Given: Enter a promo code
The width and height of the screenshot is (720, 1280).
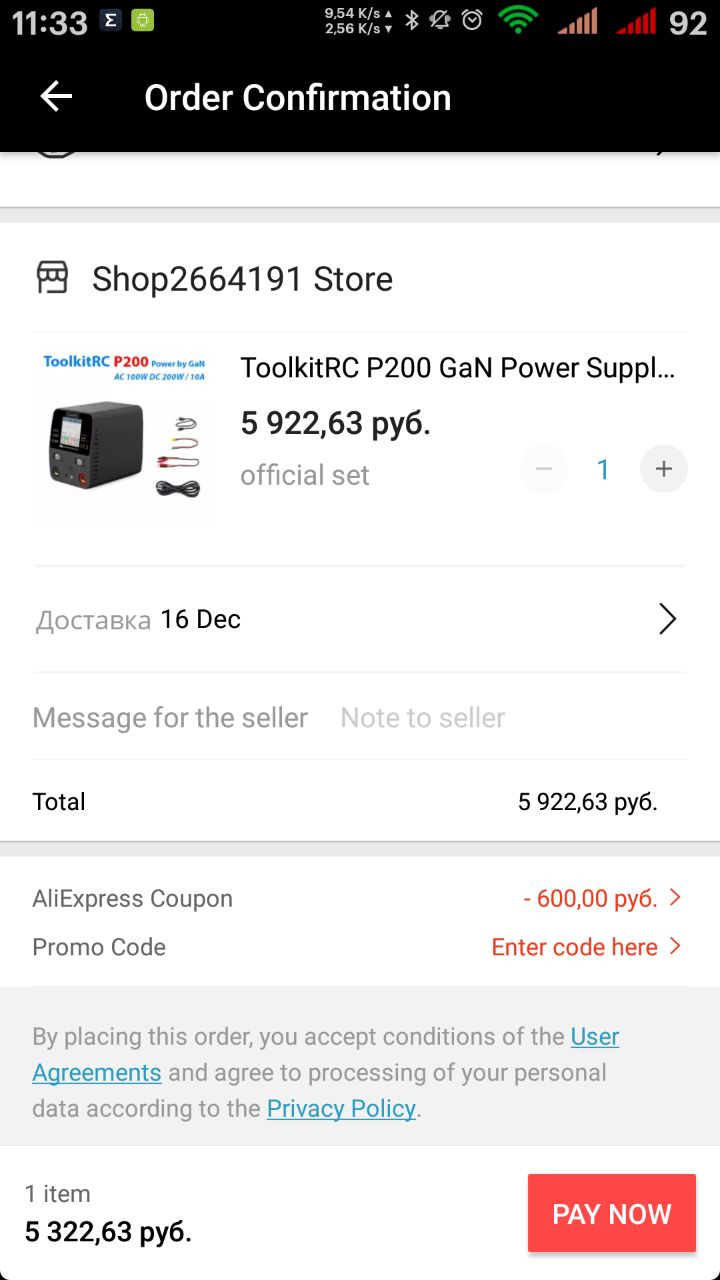Looking at the screenshot, I should (586, 947).
